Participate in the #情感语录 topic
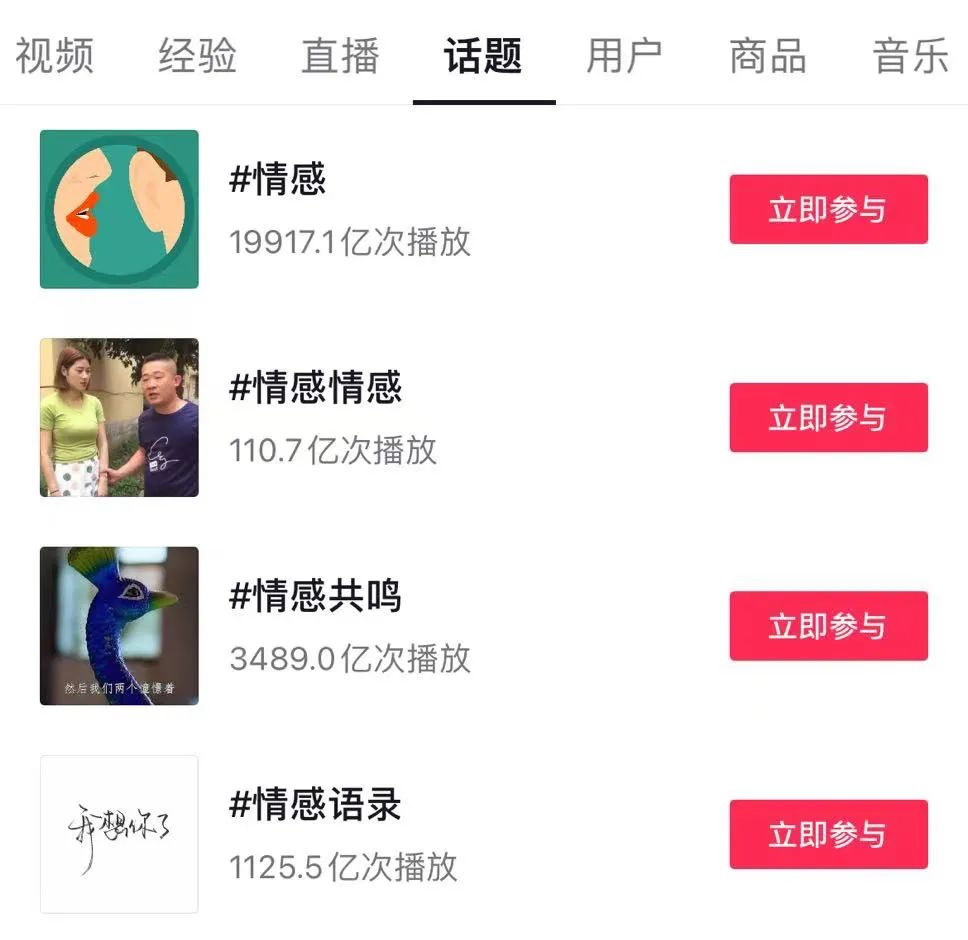968x940 pixels. point(828,834)
